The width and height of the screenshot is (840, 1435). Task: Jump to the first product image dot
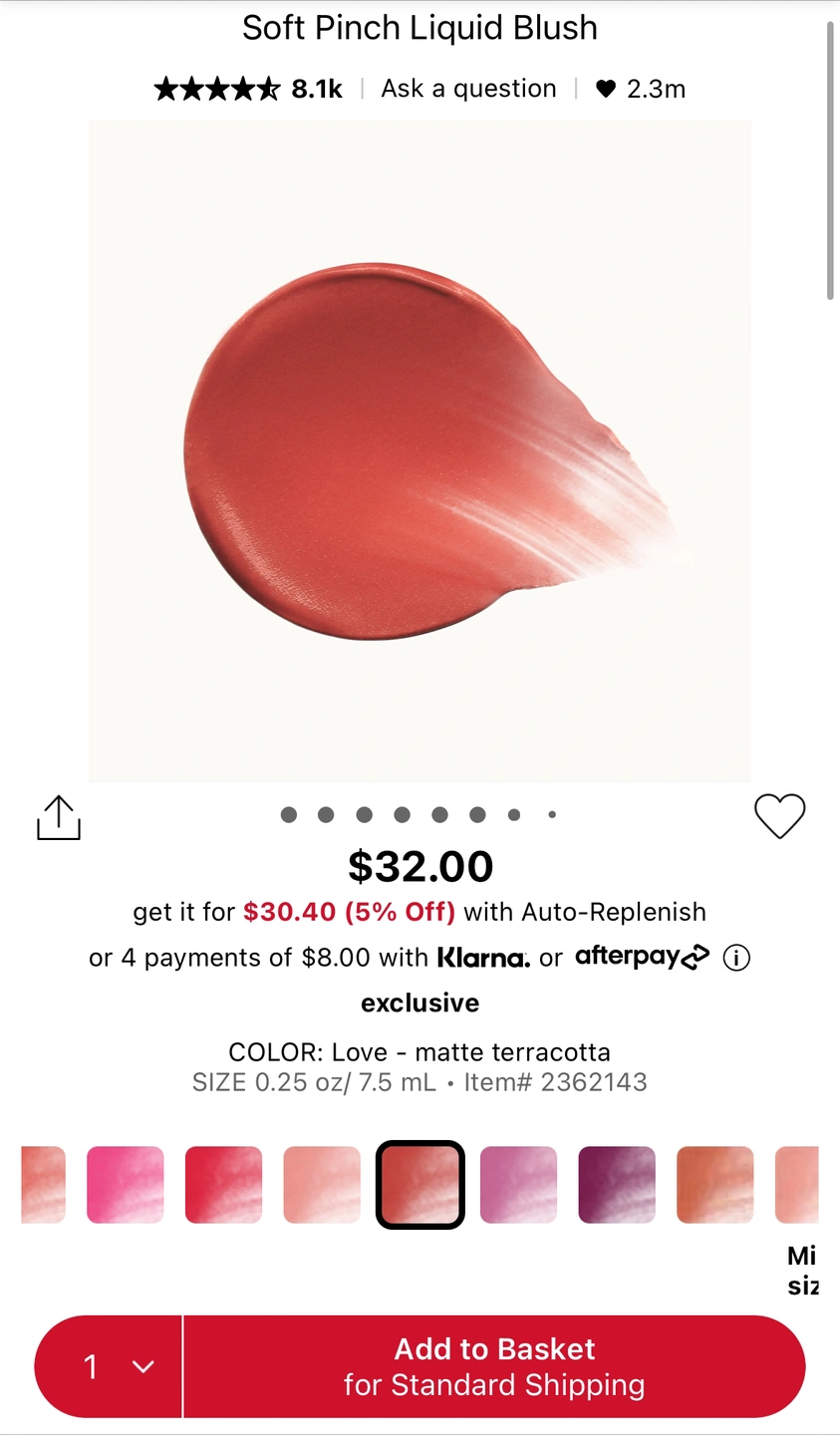289,815
